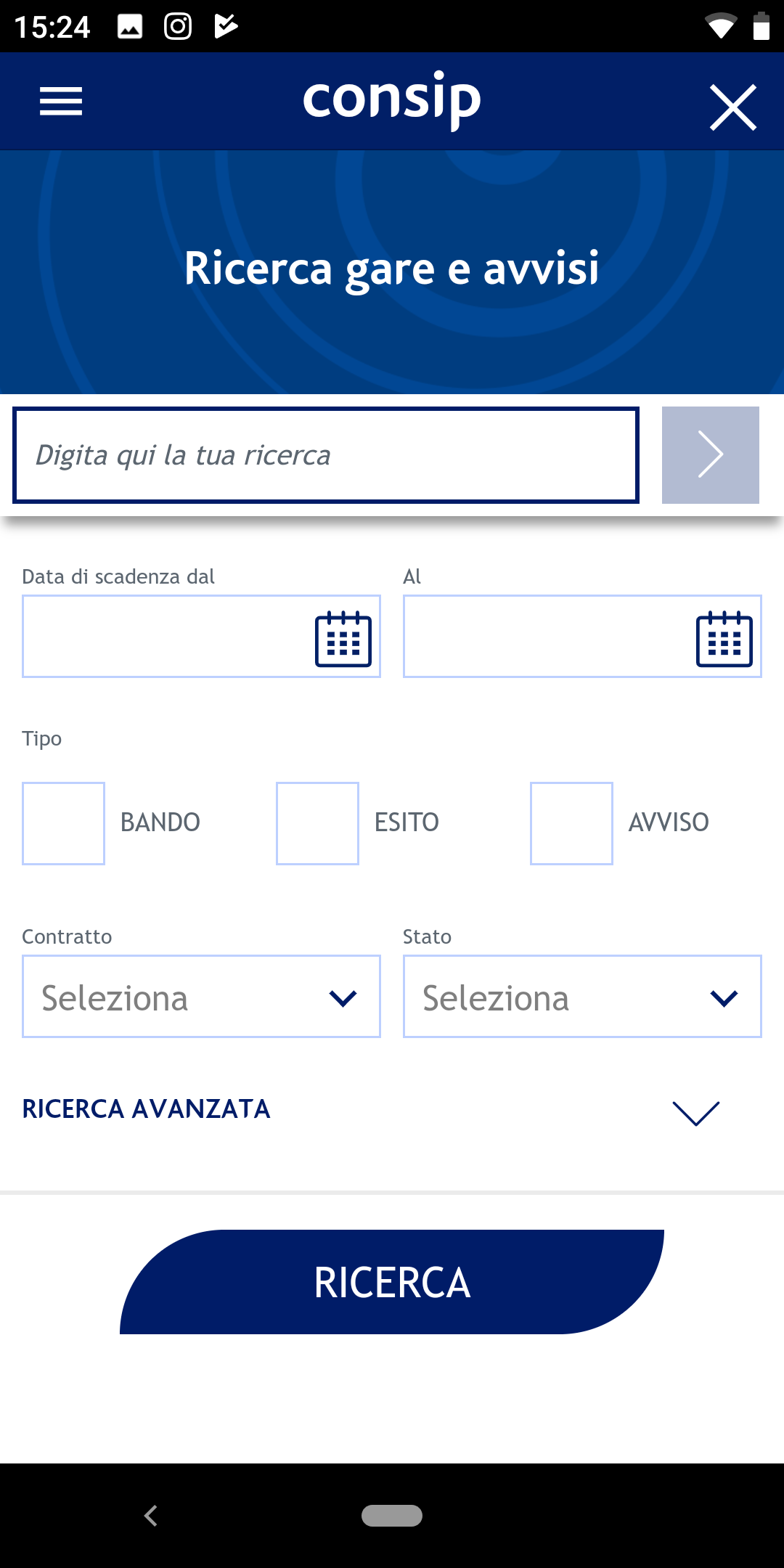Check the BANDO checkbox
Viewport: 784px width, 1568px height.
[63, 823]
